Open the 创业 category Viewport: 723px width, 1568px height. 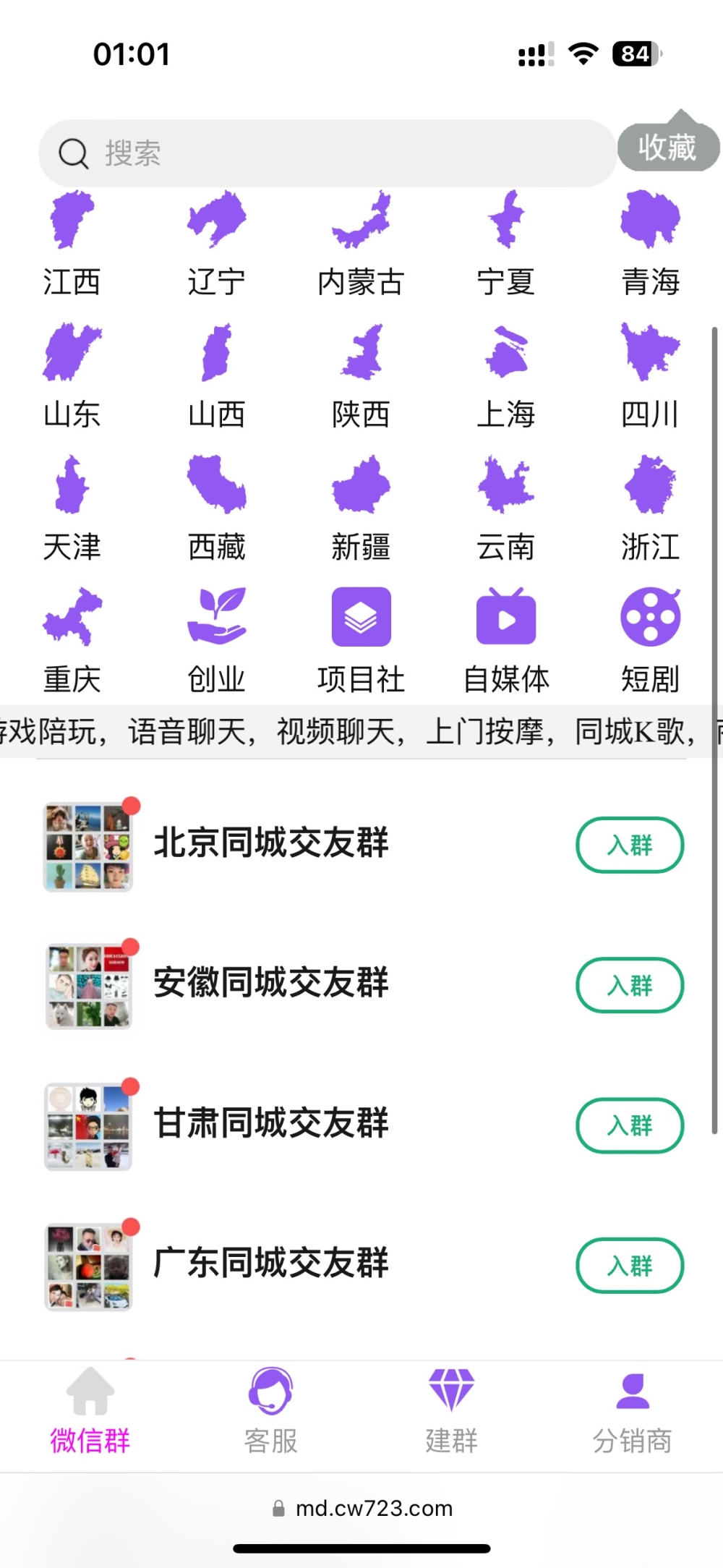(216, 641)
